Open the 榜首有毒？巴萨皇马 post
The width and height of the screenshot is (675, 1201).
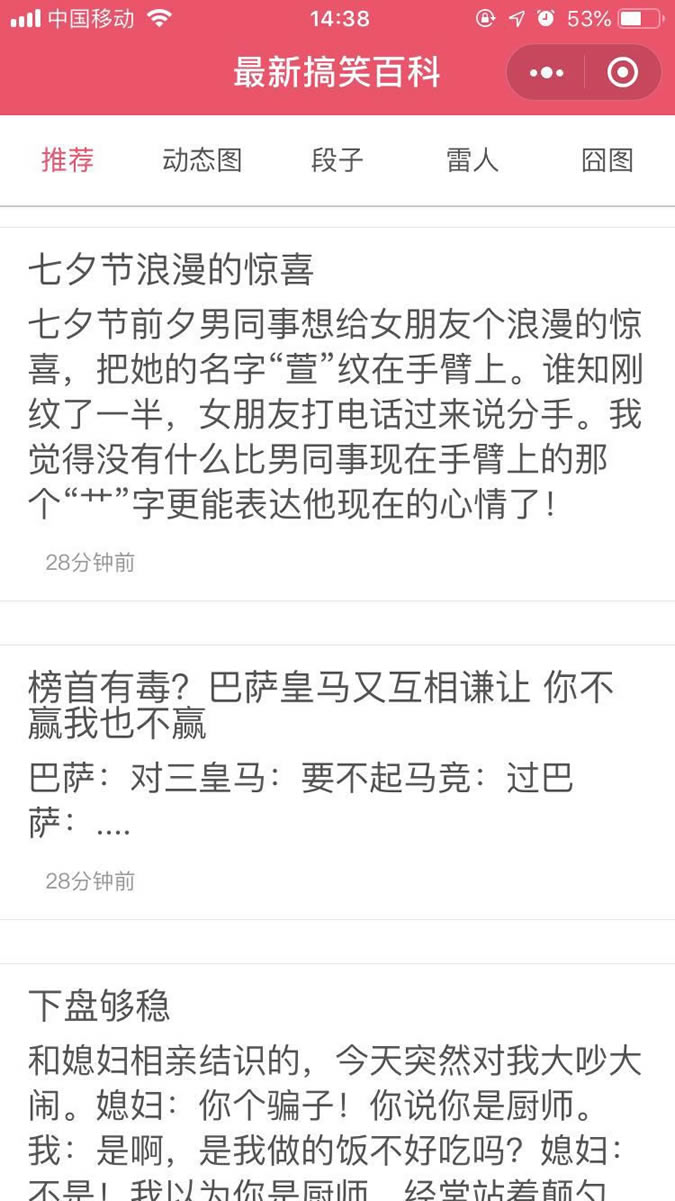(x=337, y=782)
